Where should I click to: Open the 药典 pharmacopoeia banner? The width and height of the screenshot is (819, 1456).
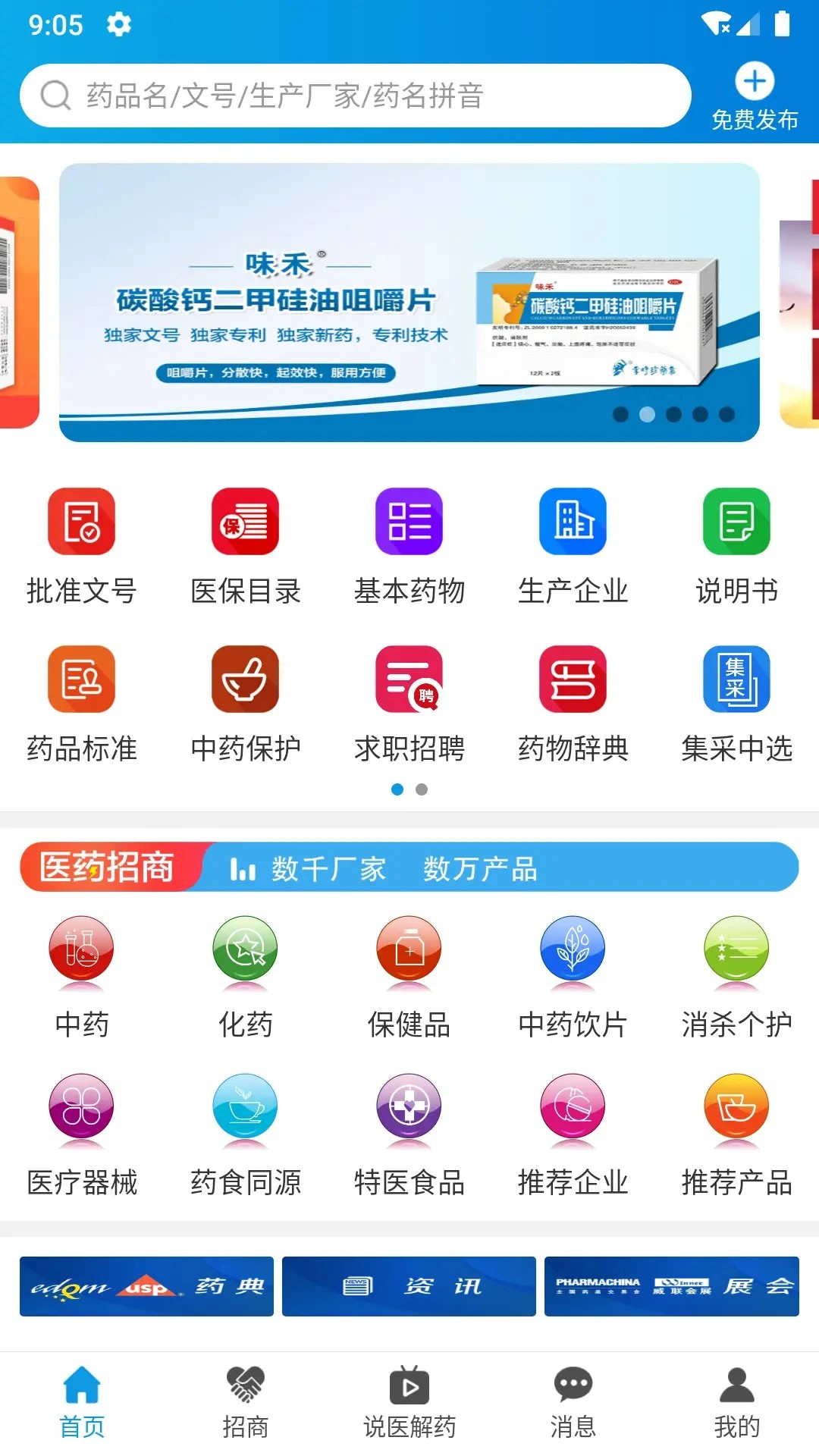point(146,1287)
